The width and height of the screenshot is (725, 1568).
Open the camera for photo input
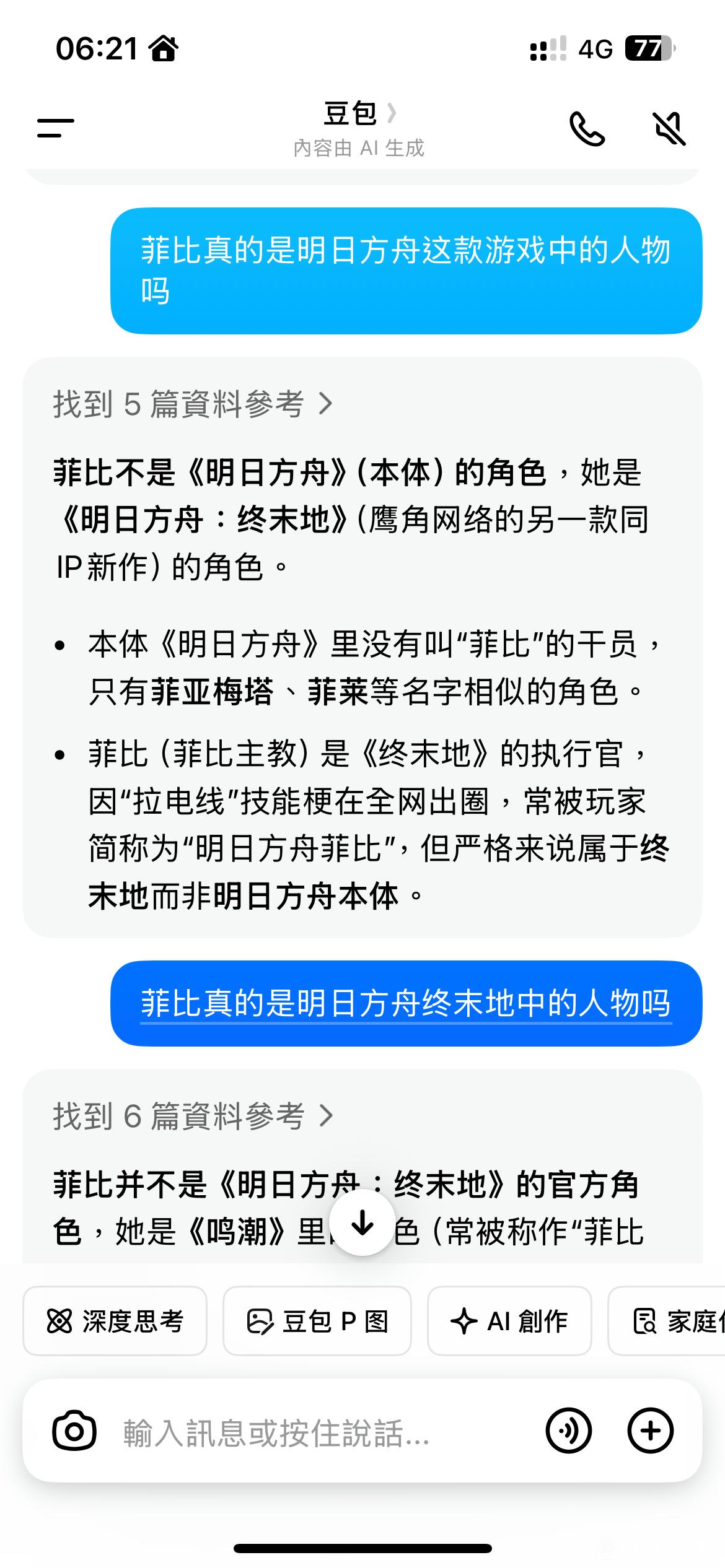point(74,1431)
